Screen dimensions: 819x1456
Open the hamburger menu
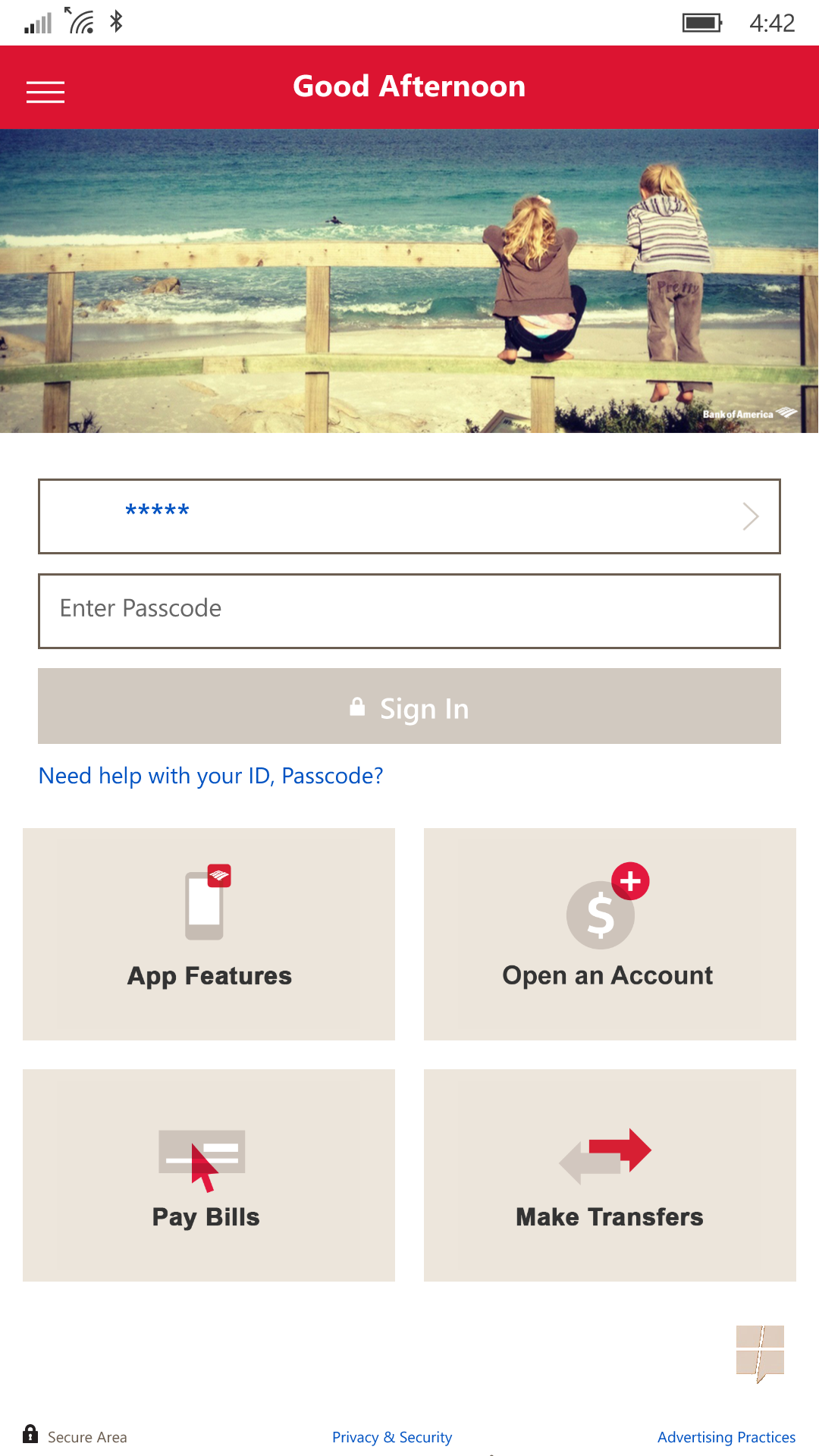coord(45,92)
